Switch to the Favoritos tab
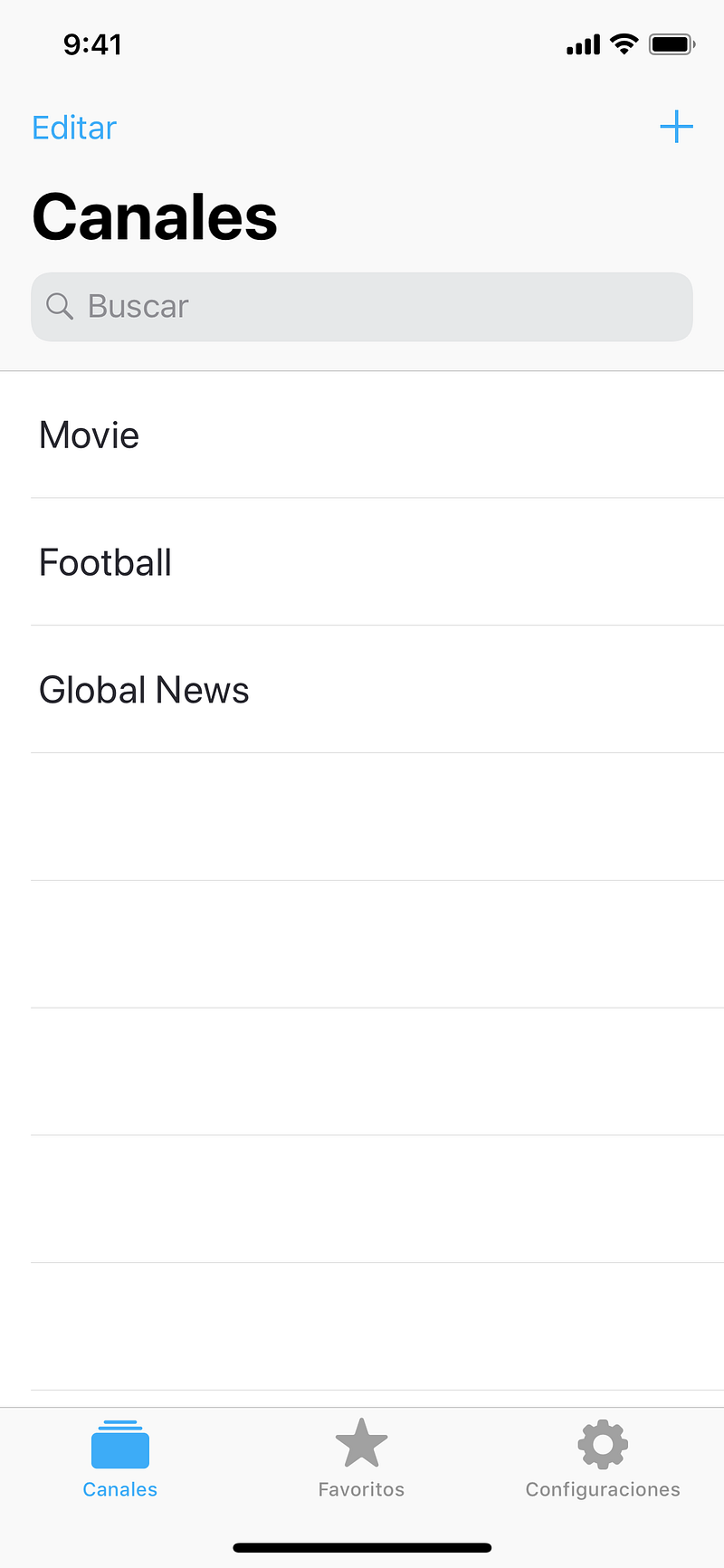 pos(361,1456)
